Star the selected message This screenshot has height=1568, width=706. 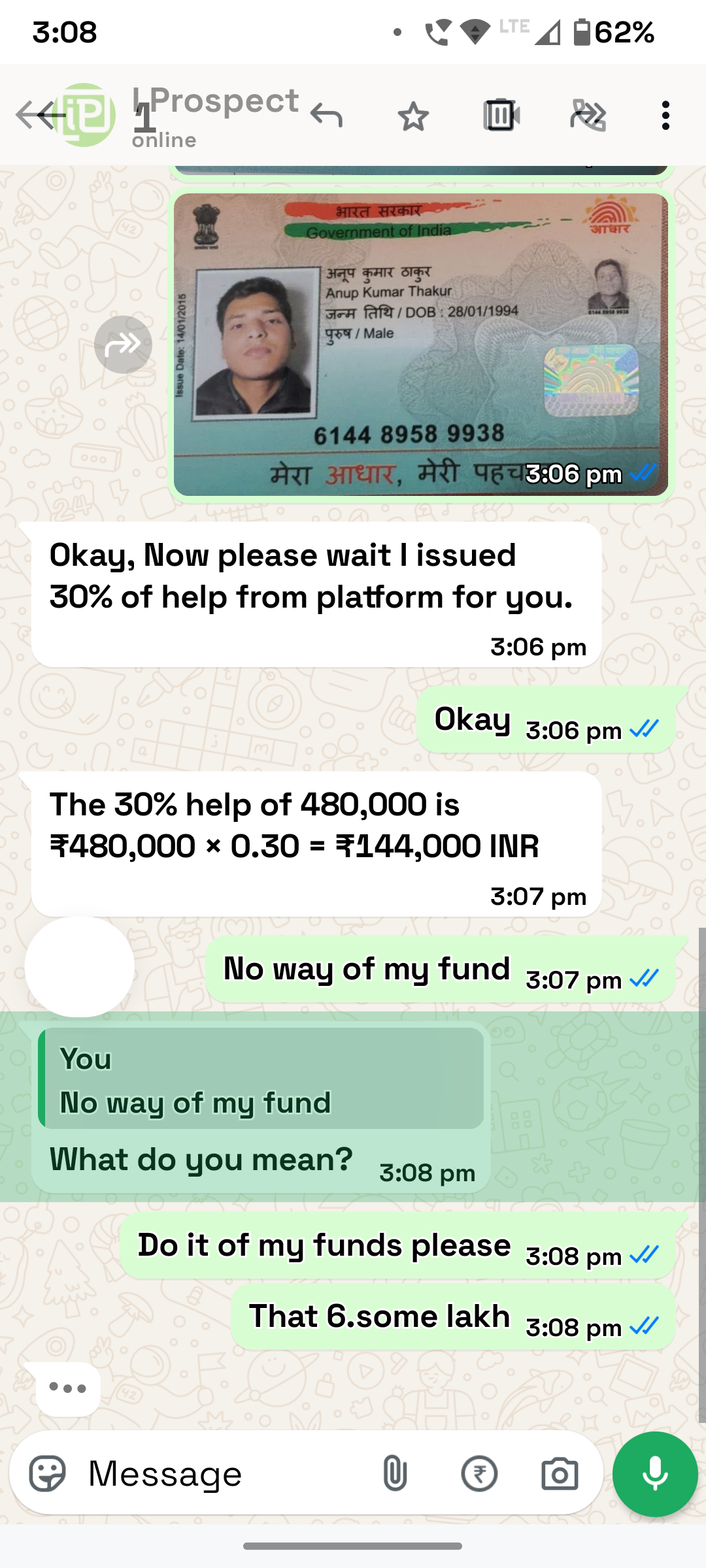coord(413,117)
